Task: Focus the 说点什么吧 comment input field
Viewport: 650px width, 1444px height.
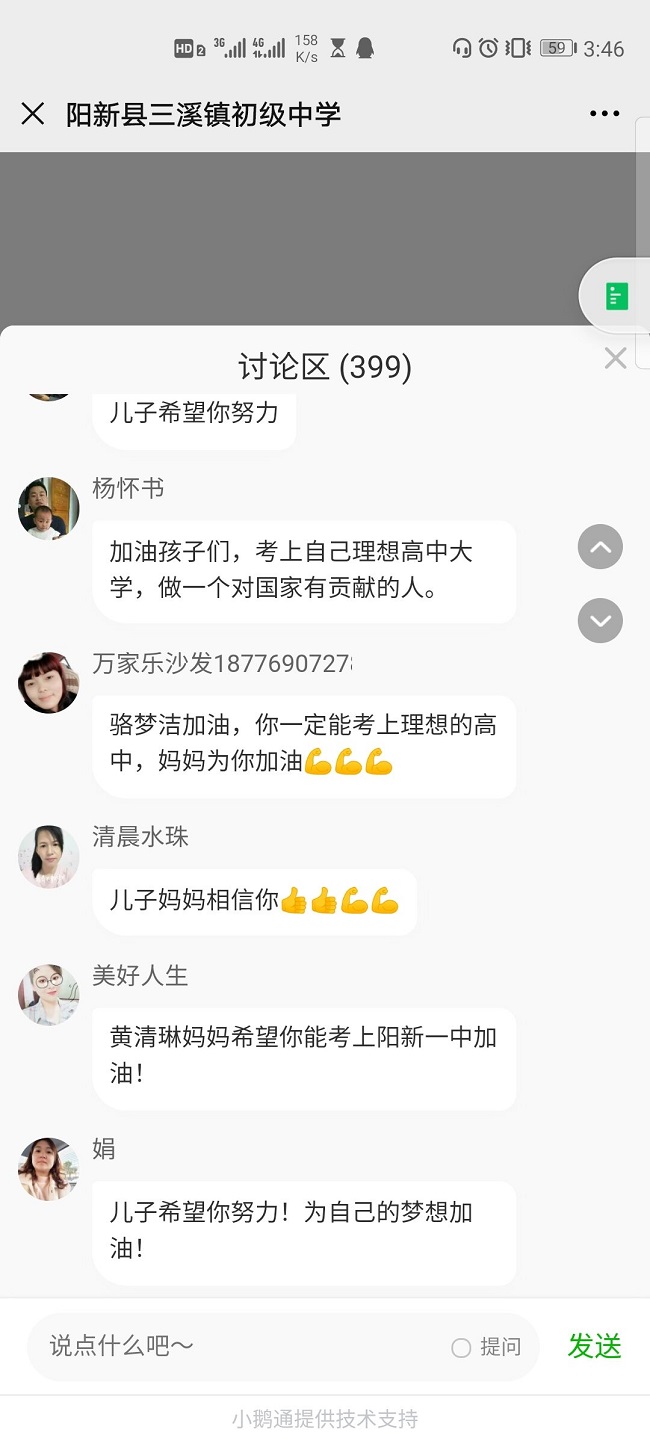Action: (240, 1347)
